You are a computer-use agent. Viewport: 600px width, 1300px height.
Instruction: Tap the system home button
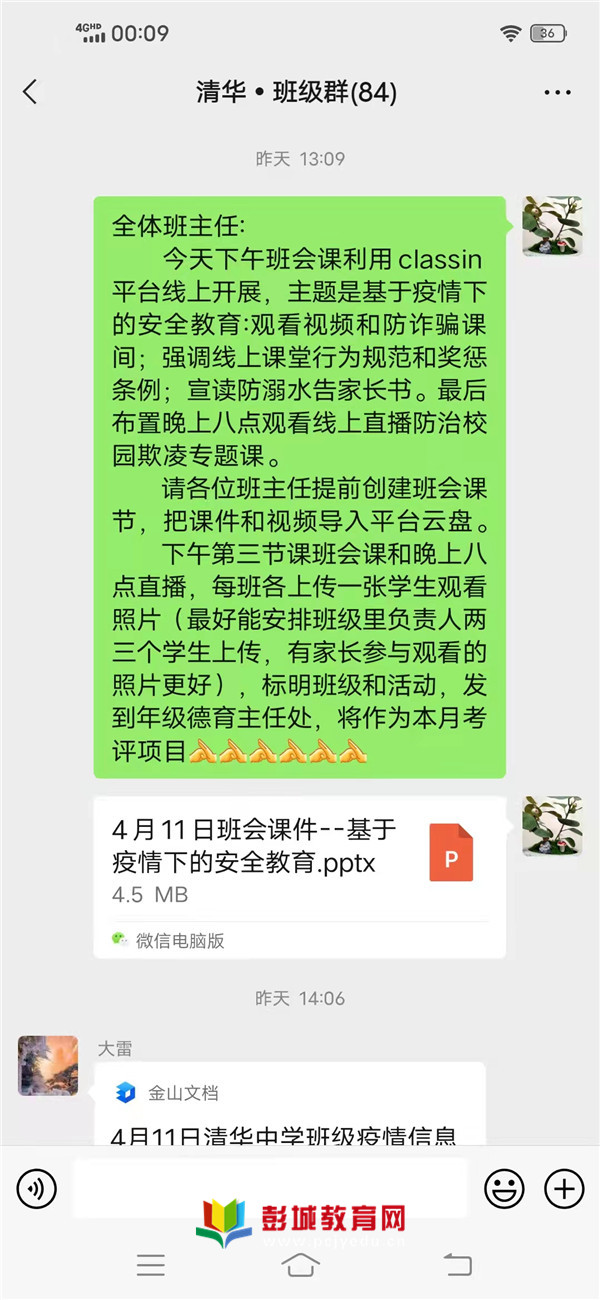coord(300,1265)
